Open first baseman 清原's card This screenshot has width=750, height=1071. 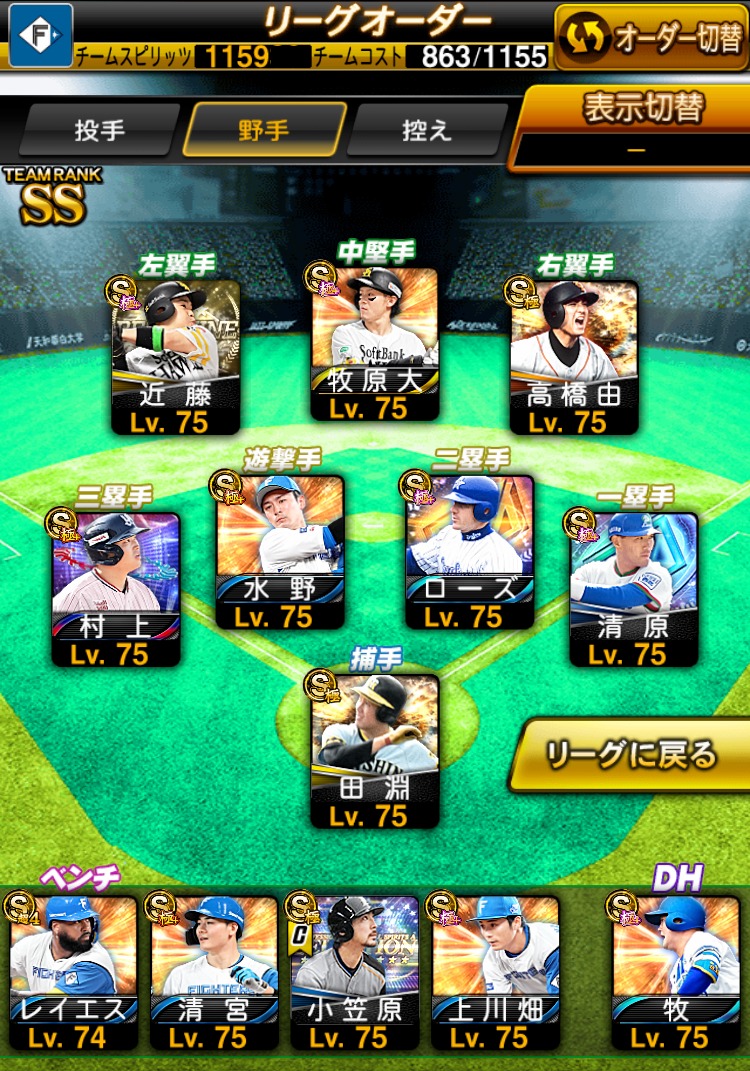coord(633,590)
